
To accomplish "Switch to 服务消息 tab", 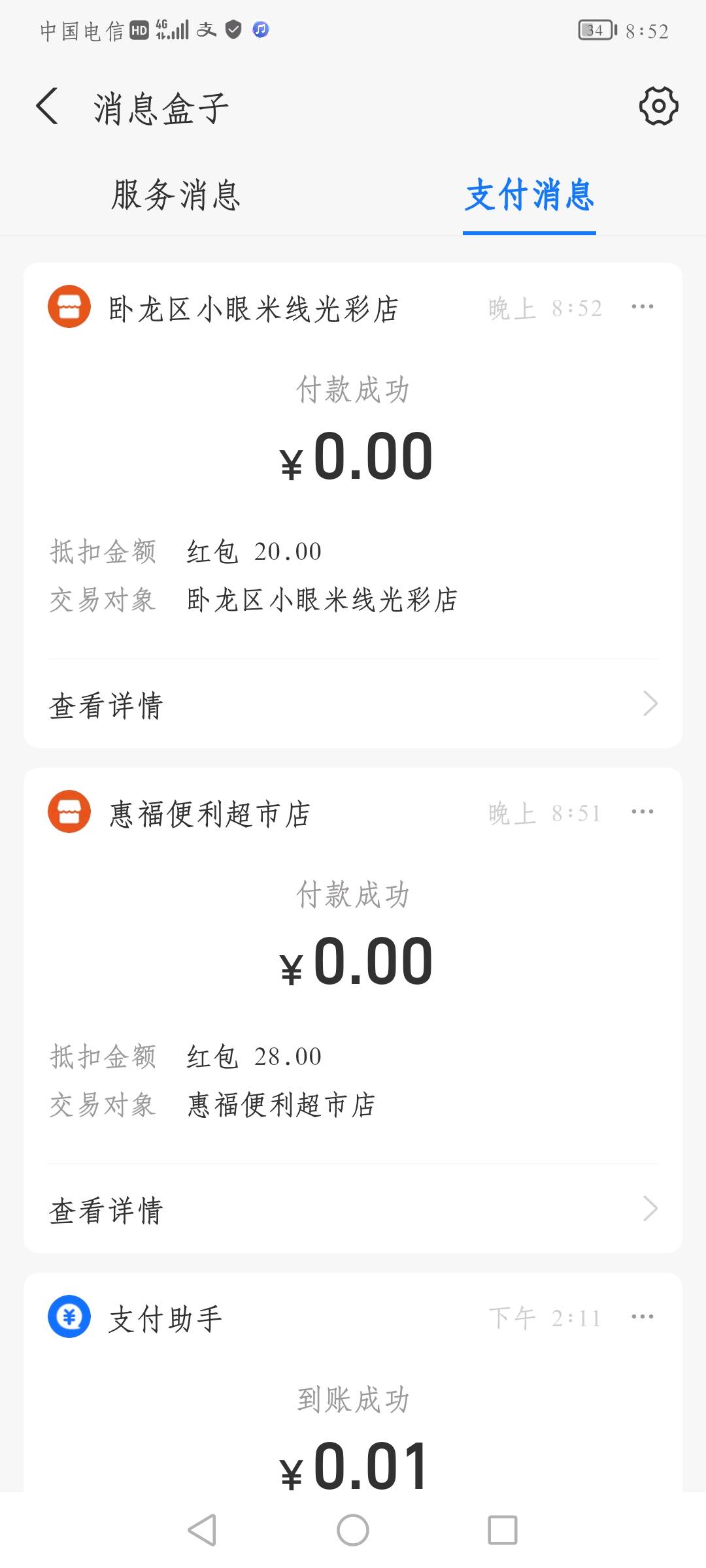I will pyautogui.click(x=176, y=195).
